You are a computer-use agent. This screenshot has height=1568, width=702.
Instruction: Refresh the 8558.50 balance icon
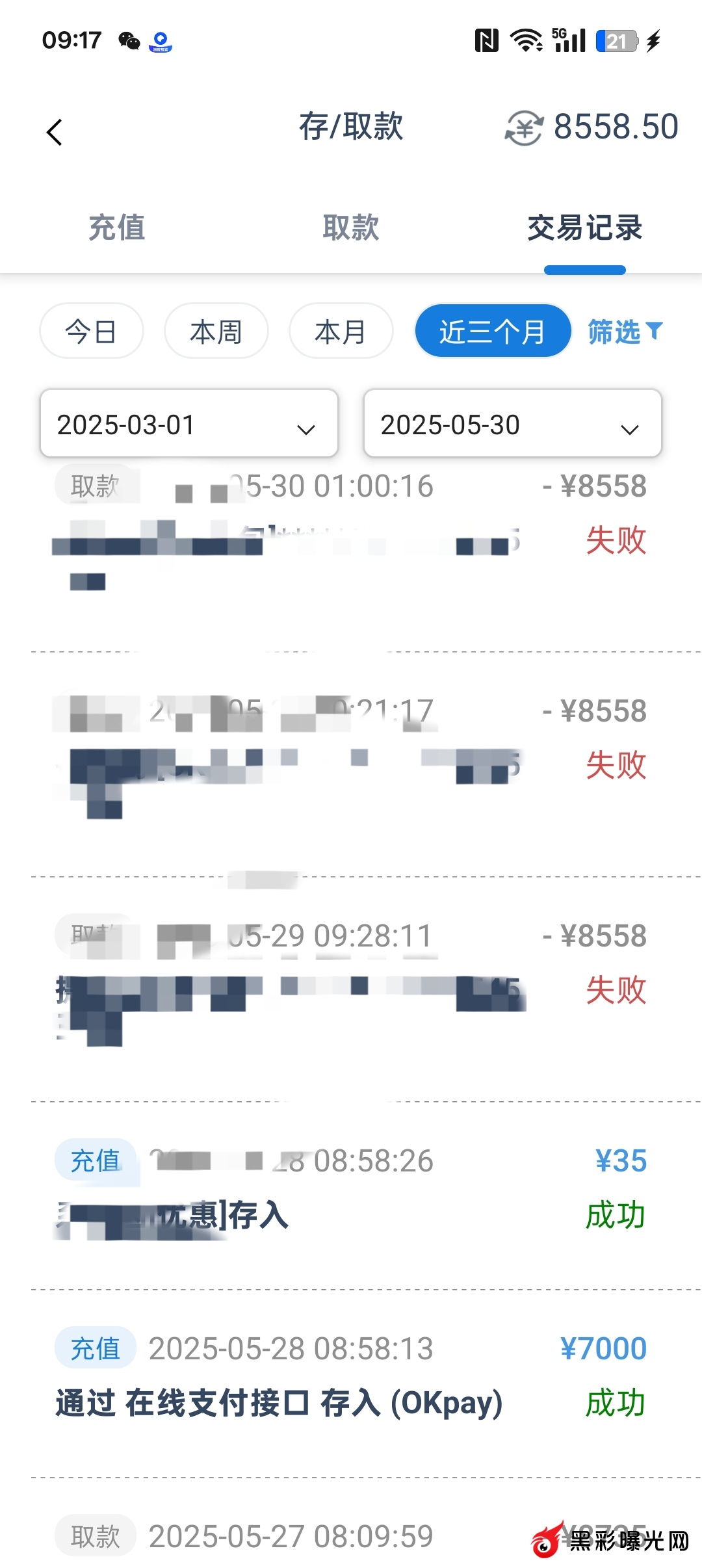(523, 128)
